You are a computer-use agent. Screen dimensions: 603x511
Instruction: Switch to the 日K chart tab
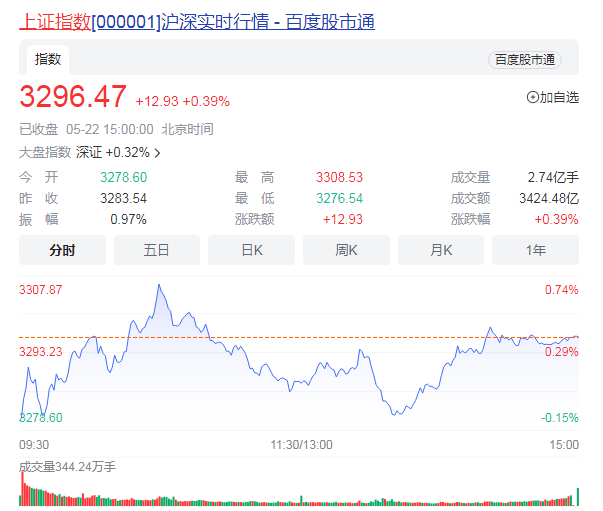(252, 250)
